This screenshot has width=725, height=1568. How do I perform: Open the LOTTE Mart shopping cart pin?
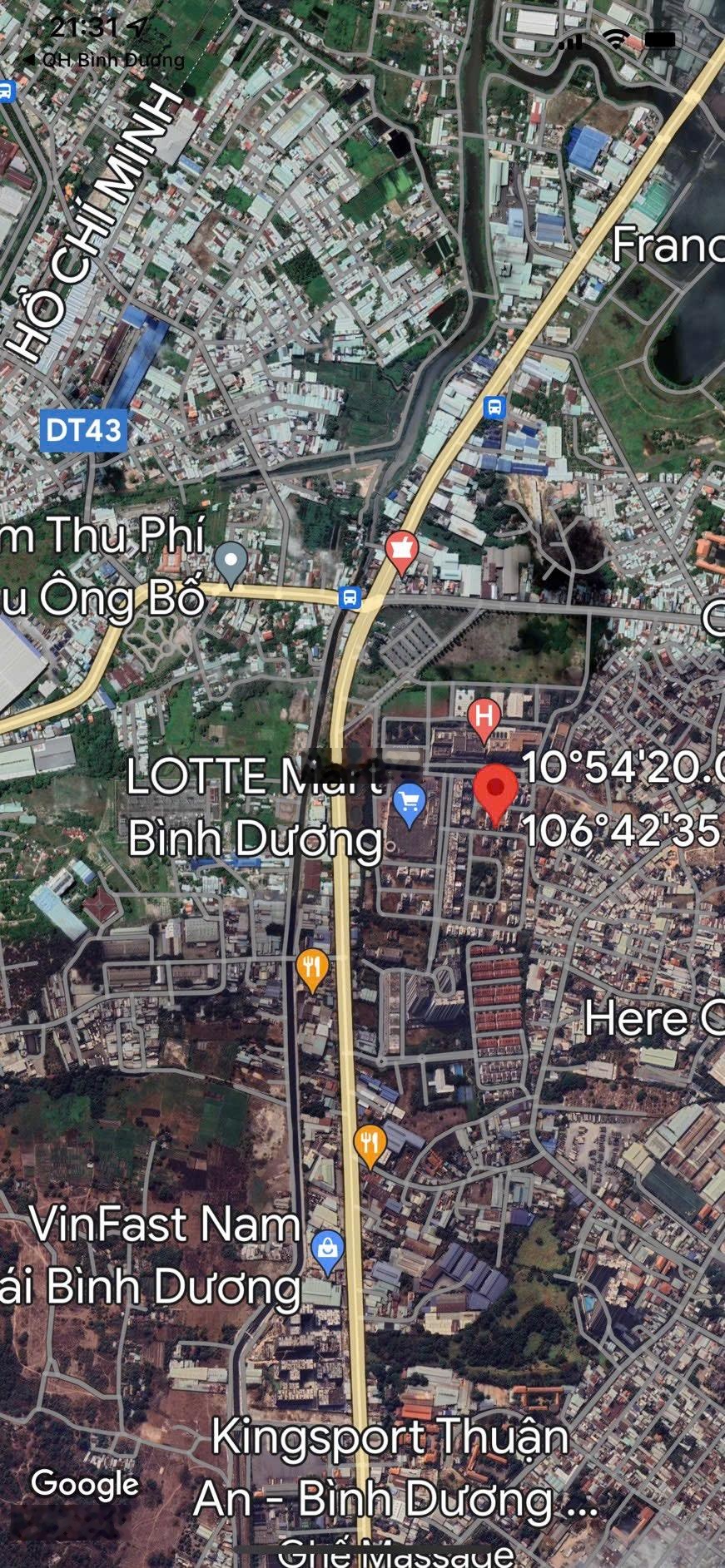click(x=409, y=804)
